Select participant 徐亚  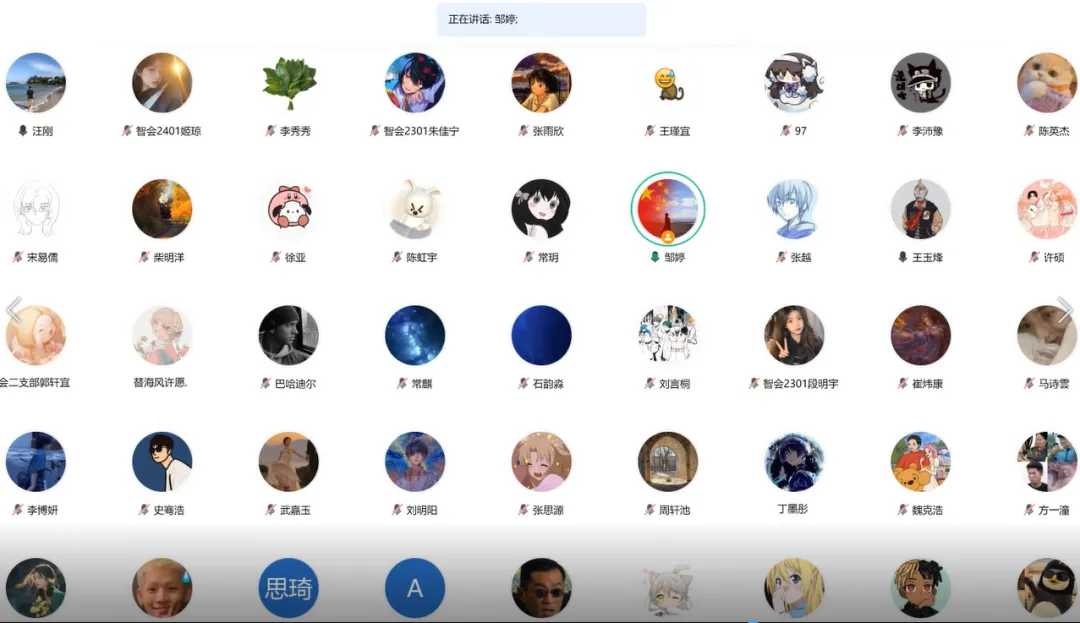(x=289, y=209)
